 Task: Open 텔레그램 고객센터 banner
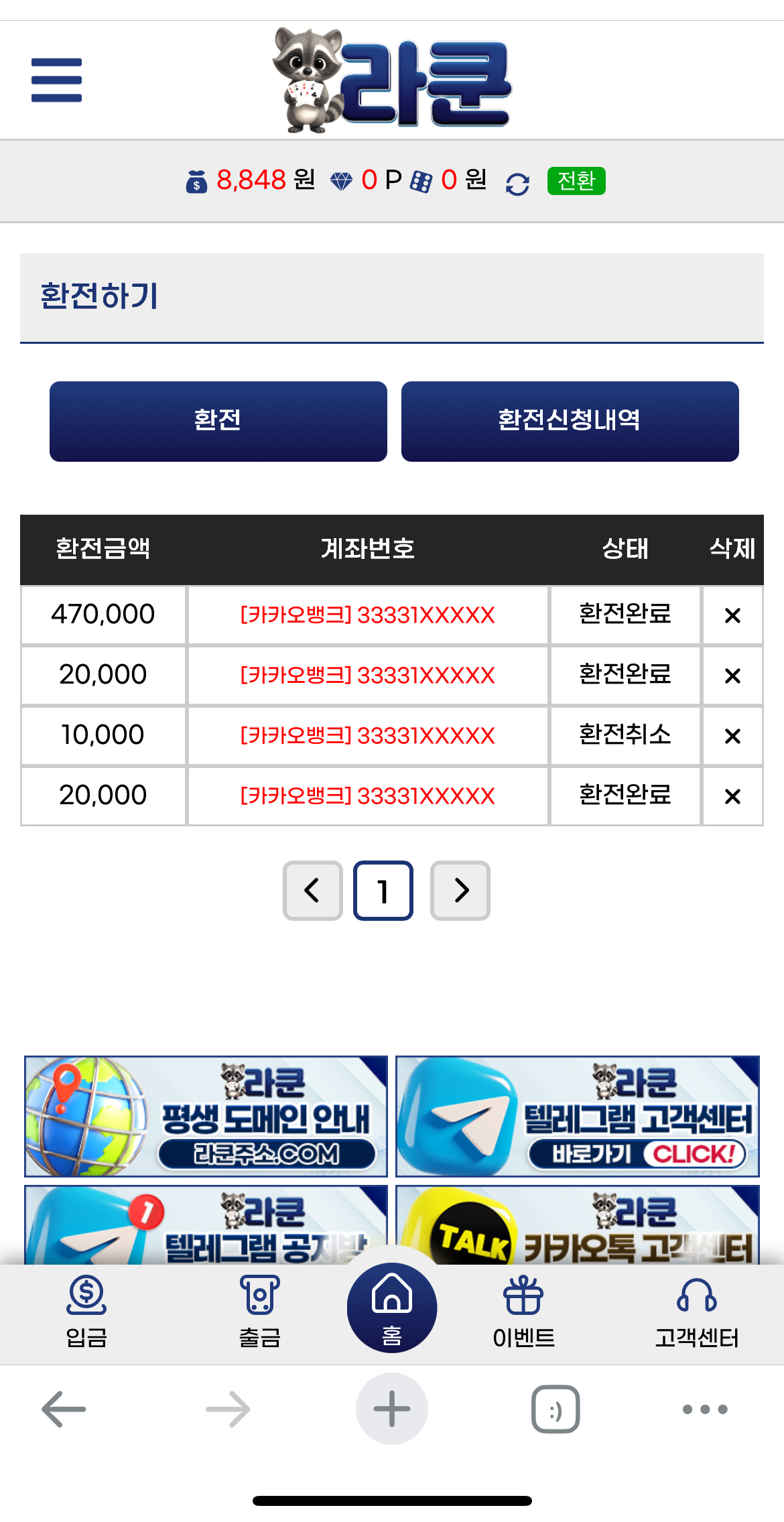[577, 1116]
